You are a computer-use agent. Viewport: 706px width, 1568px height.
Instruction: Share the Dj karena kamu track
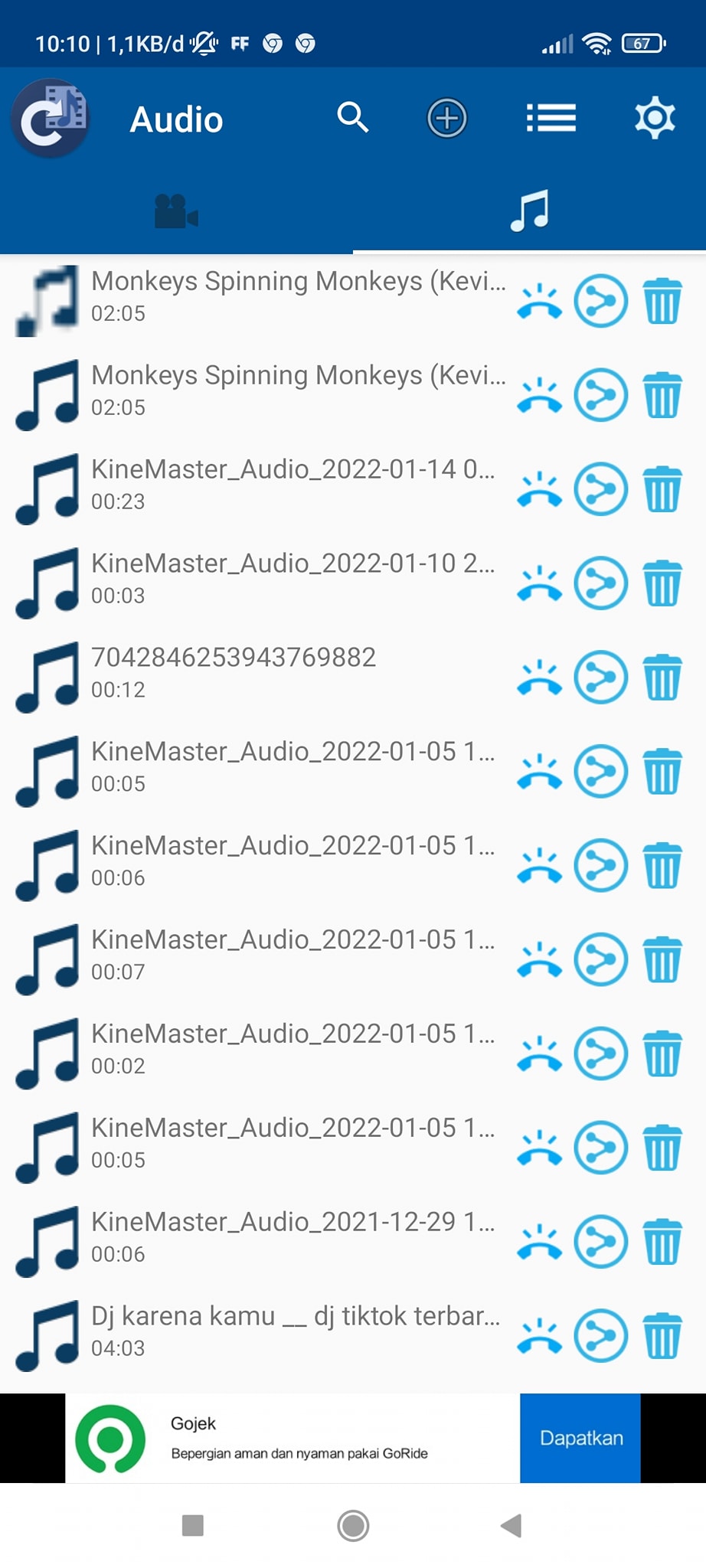tap(601, 1335)
